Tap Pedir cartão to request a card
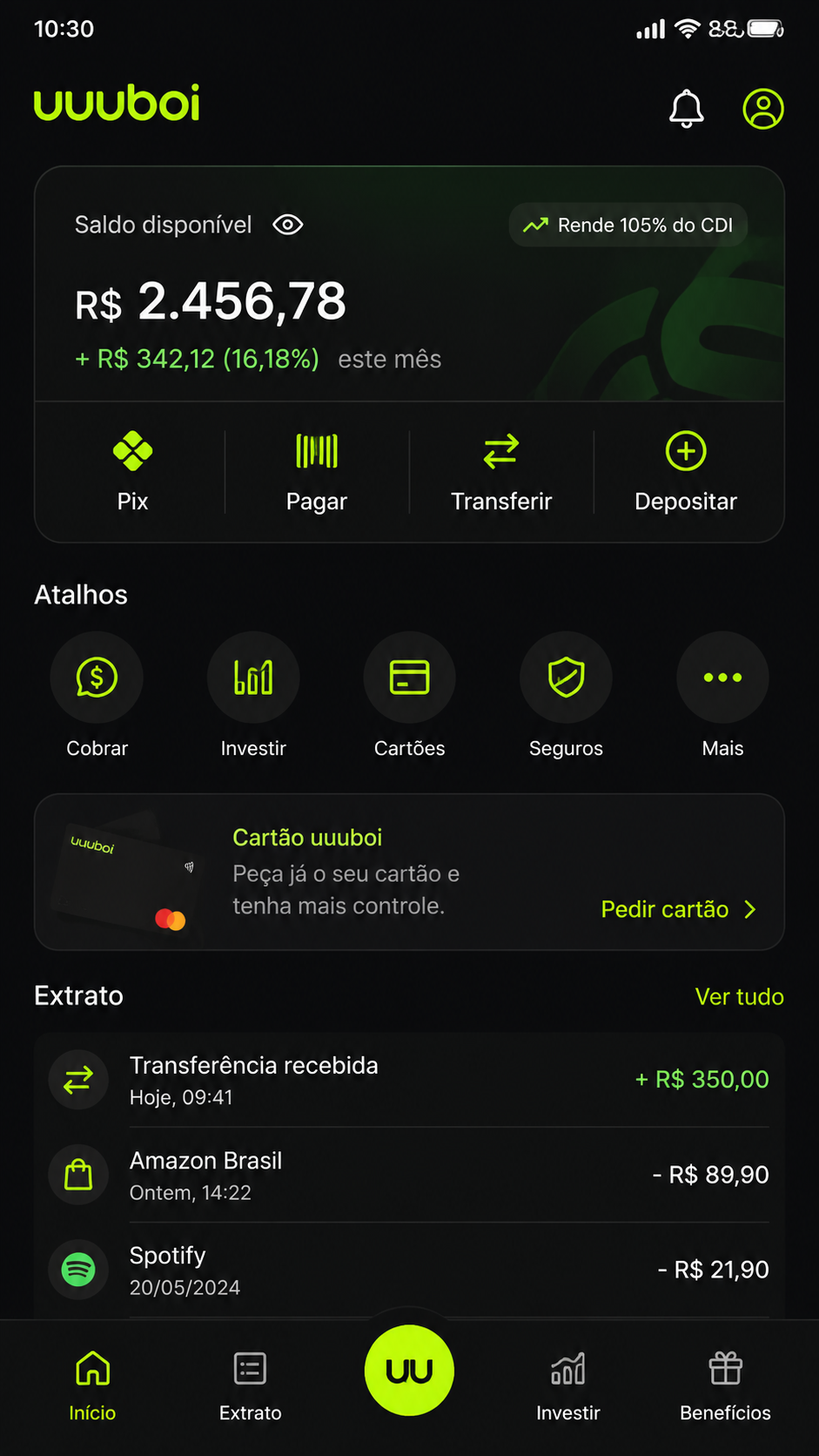Viewport: 819px width, 1456px height. [679, 909]
